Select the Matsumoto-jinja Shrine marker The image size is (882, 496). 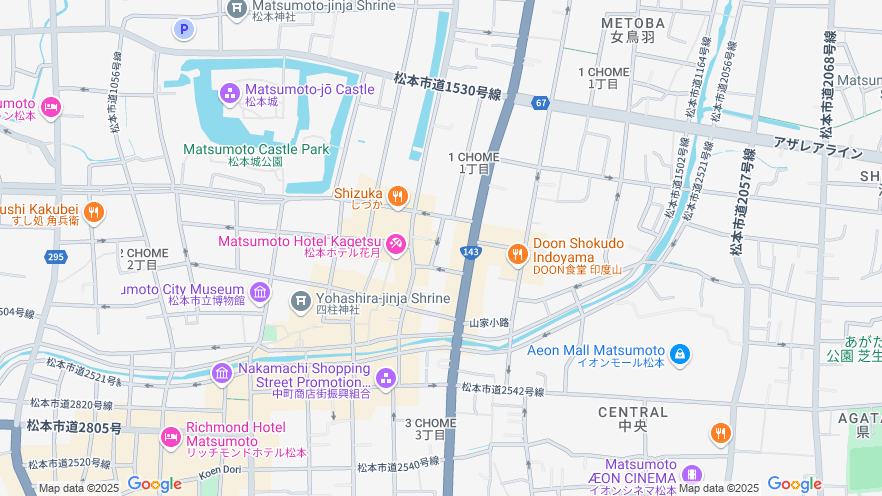(x=237, y=8)
